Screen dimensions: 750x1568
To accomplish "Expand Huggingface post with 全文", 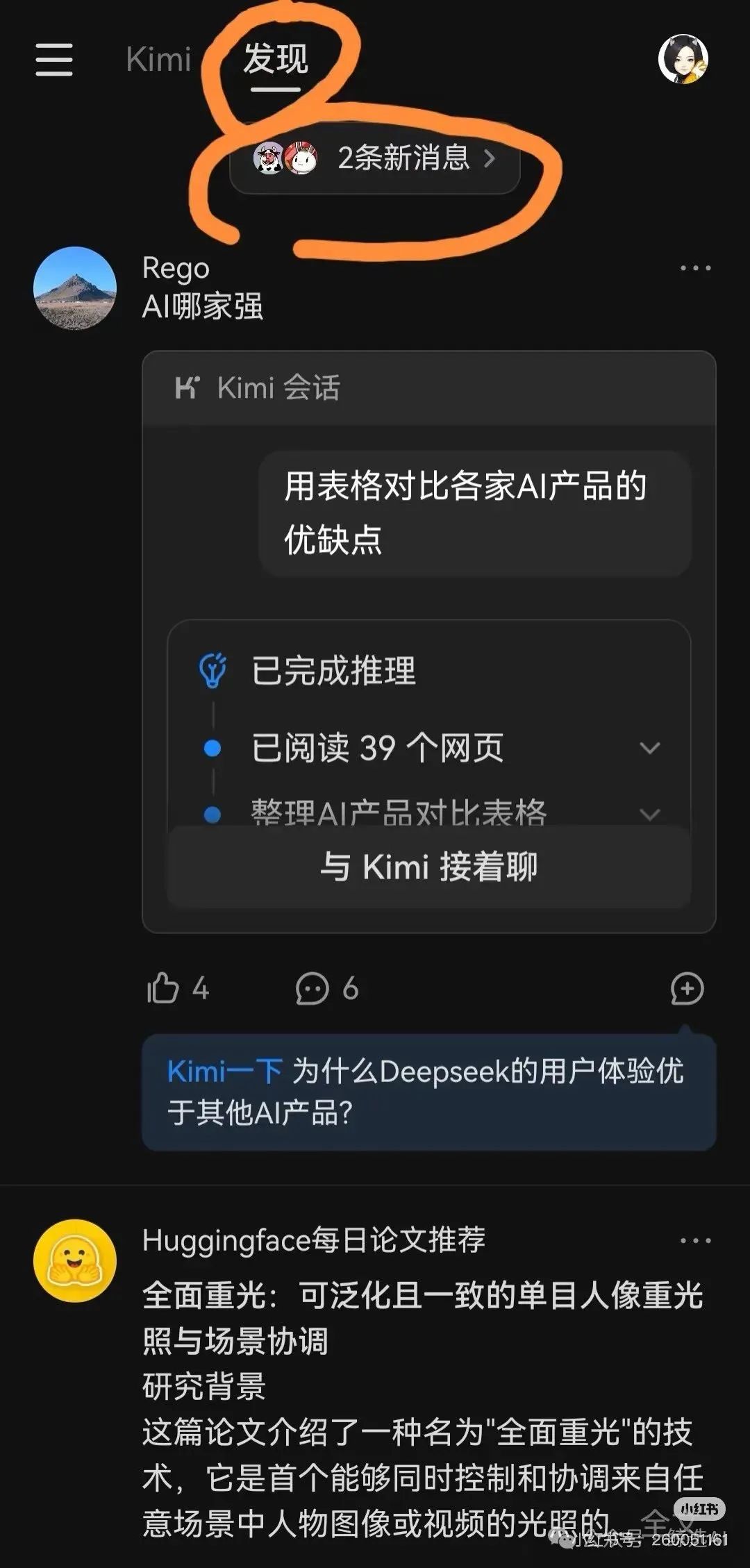I will pyautogui.click(x=668, y=1524).
